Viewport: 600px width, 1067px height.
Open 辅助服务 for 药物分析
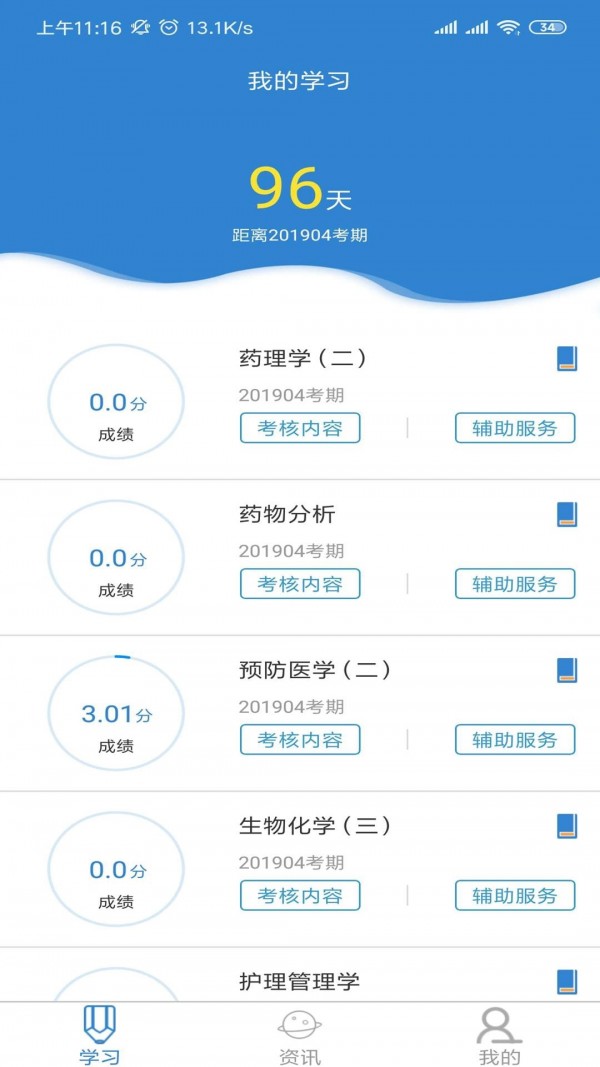click(515, 584)
